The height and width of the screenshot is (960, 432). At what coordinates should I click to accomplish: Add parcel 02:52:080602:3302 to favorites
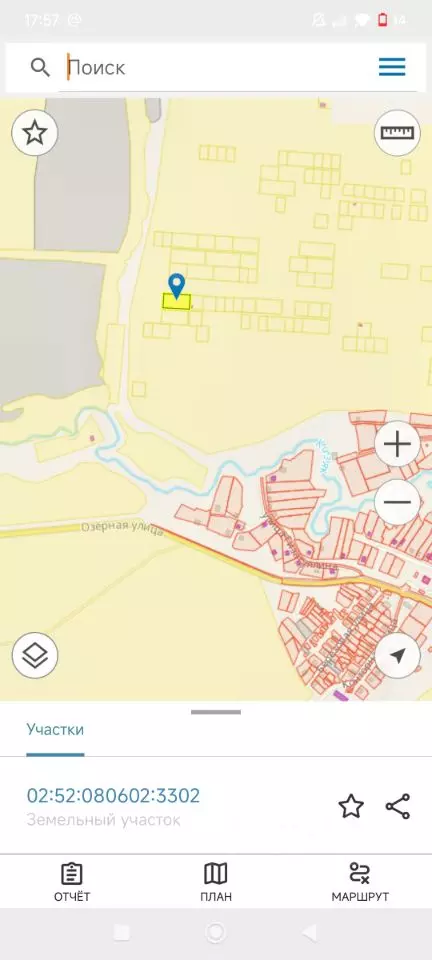(x=351, y=806)
